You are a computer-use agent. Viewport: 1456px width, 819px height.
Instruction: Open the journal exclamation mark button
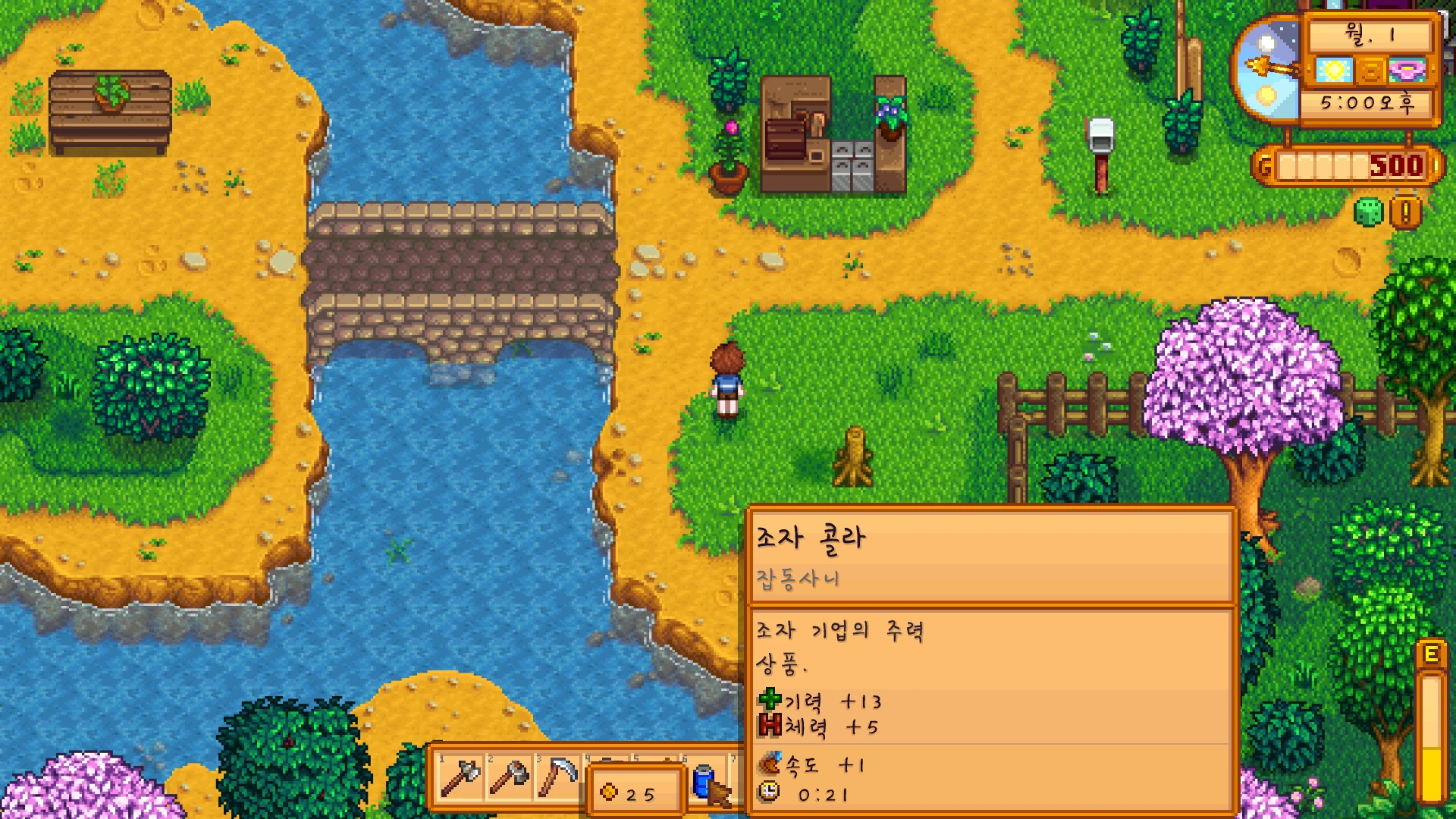1405,213
